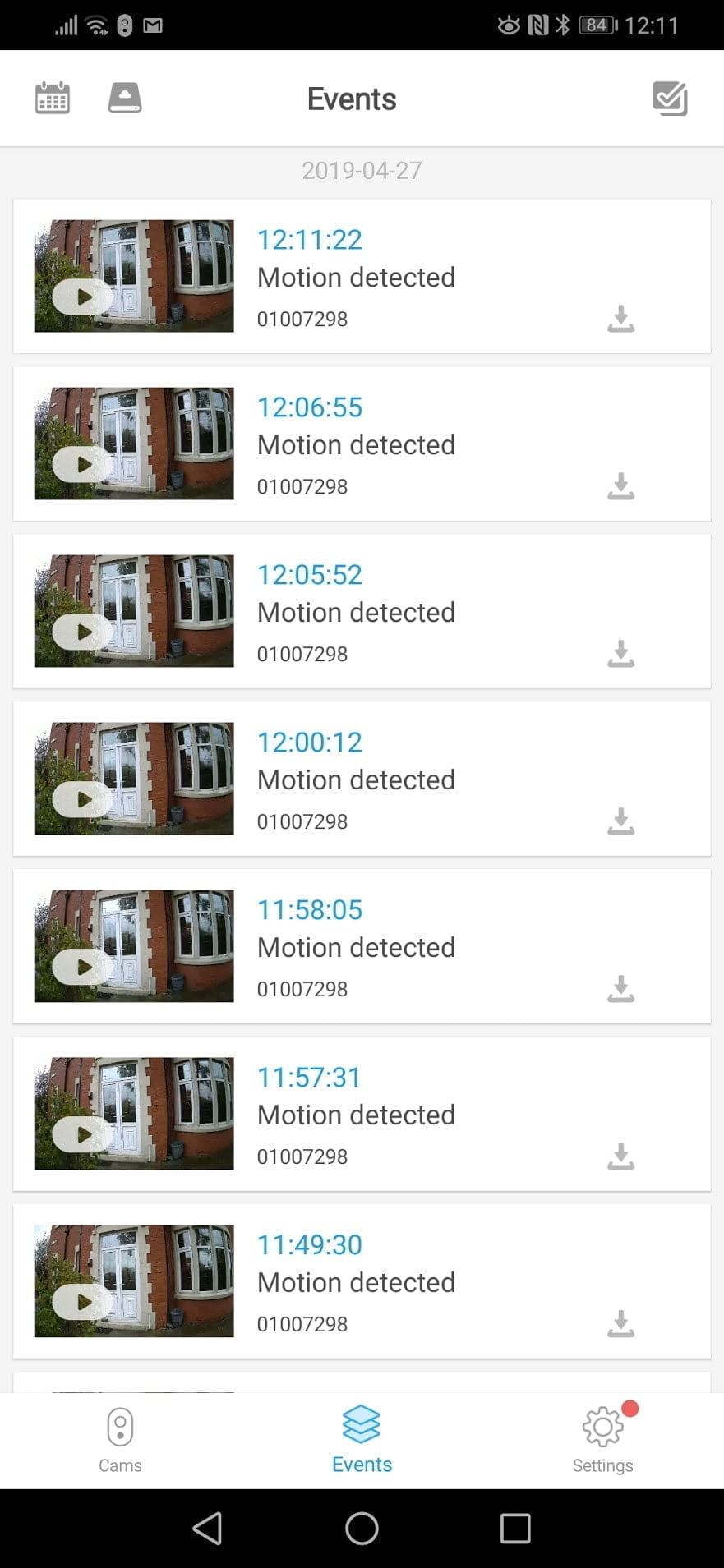Download the 11:58:05 event clip

coord(621,989)
